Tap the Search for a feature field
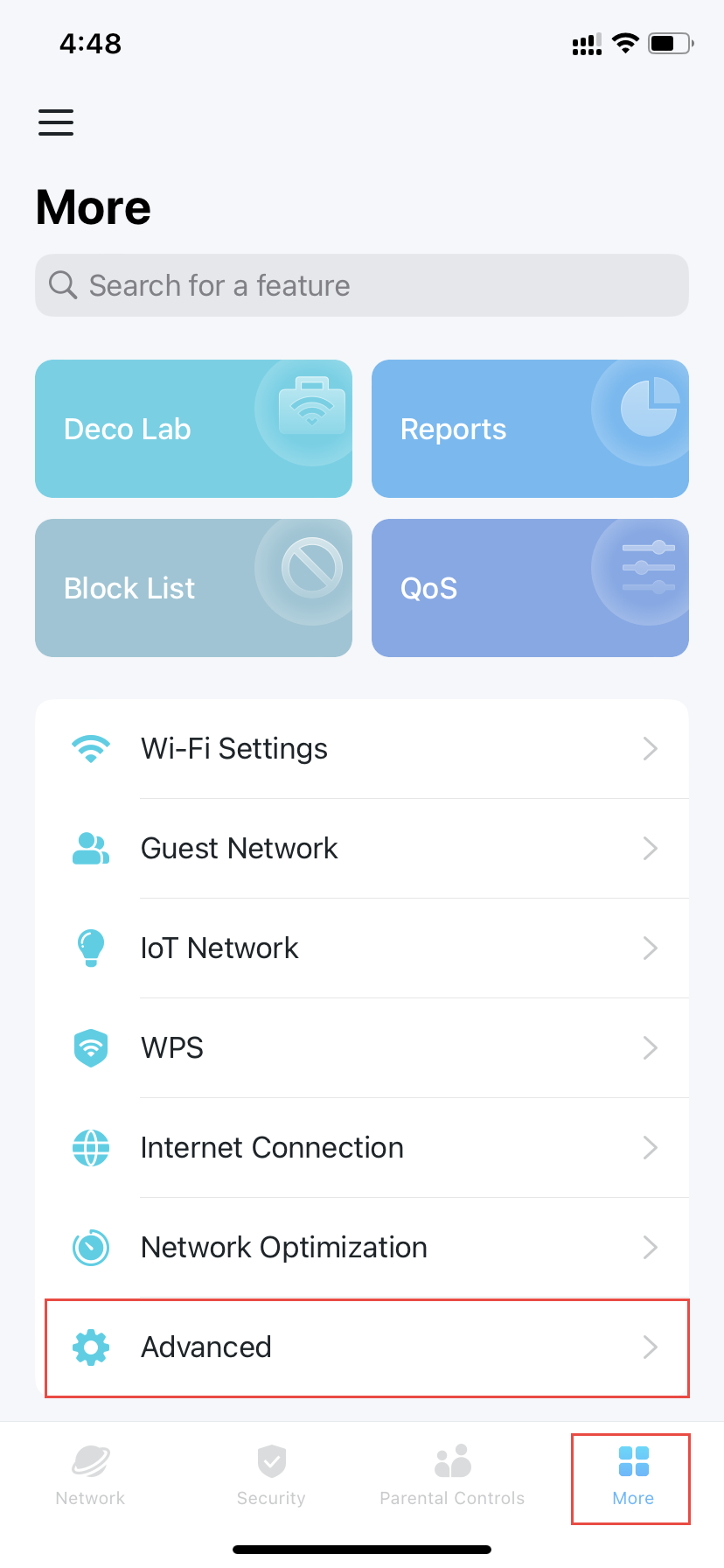The height and width of the screenshot is (1568, 724). click(362, 285)
